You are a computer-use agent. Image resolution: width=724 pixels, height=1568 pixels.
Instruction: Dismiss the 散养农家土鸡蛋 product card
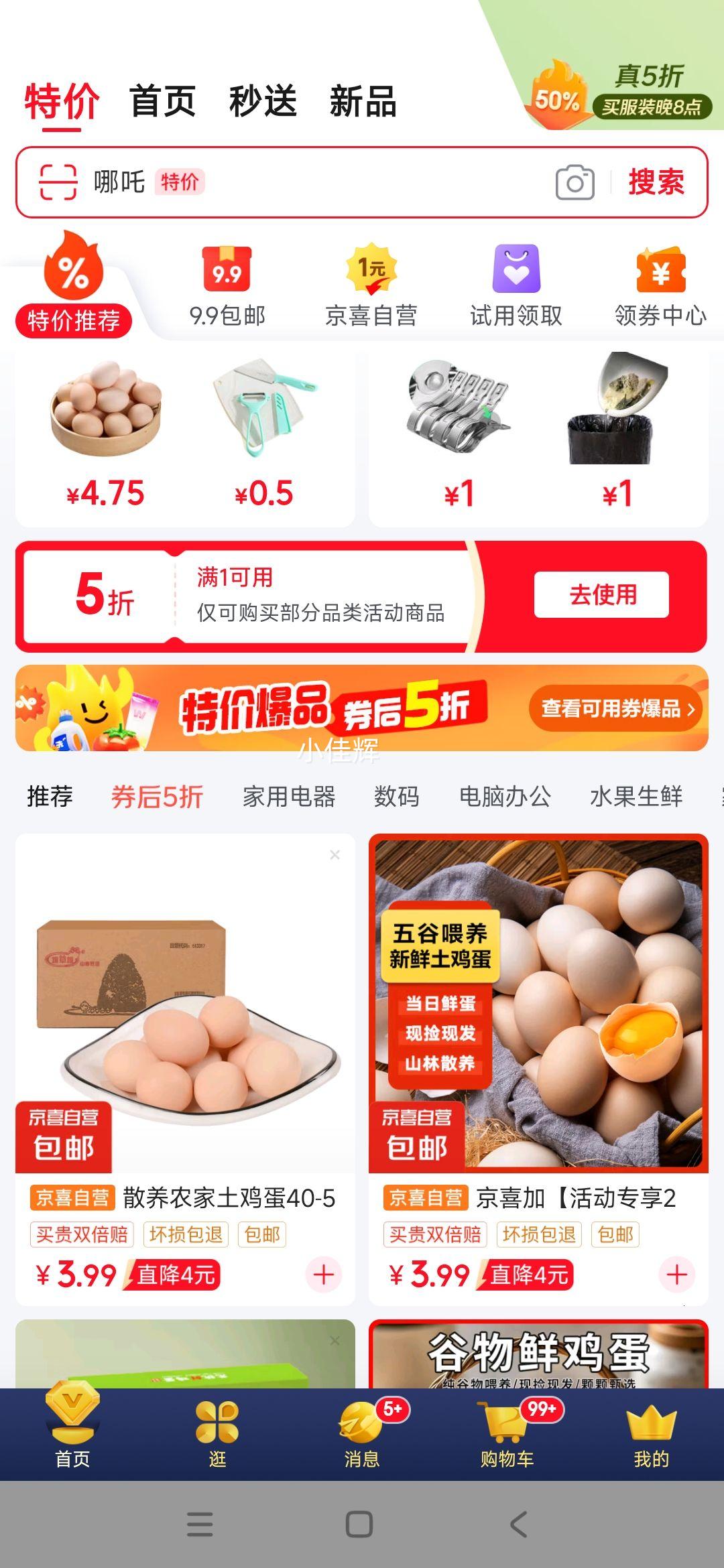click(335, 855)
